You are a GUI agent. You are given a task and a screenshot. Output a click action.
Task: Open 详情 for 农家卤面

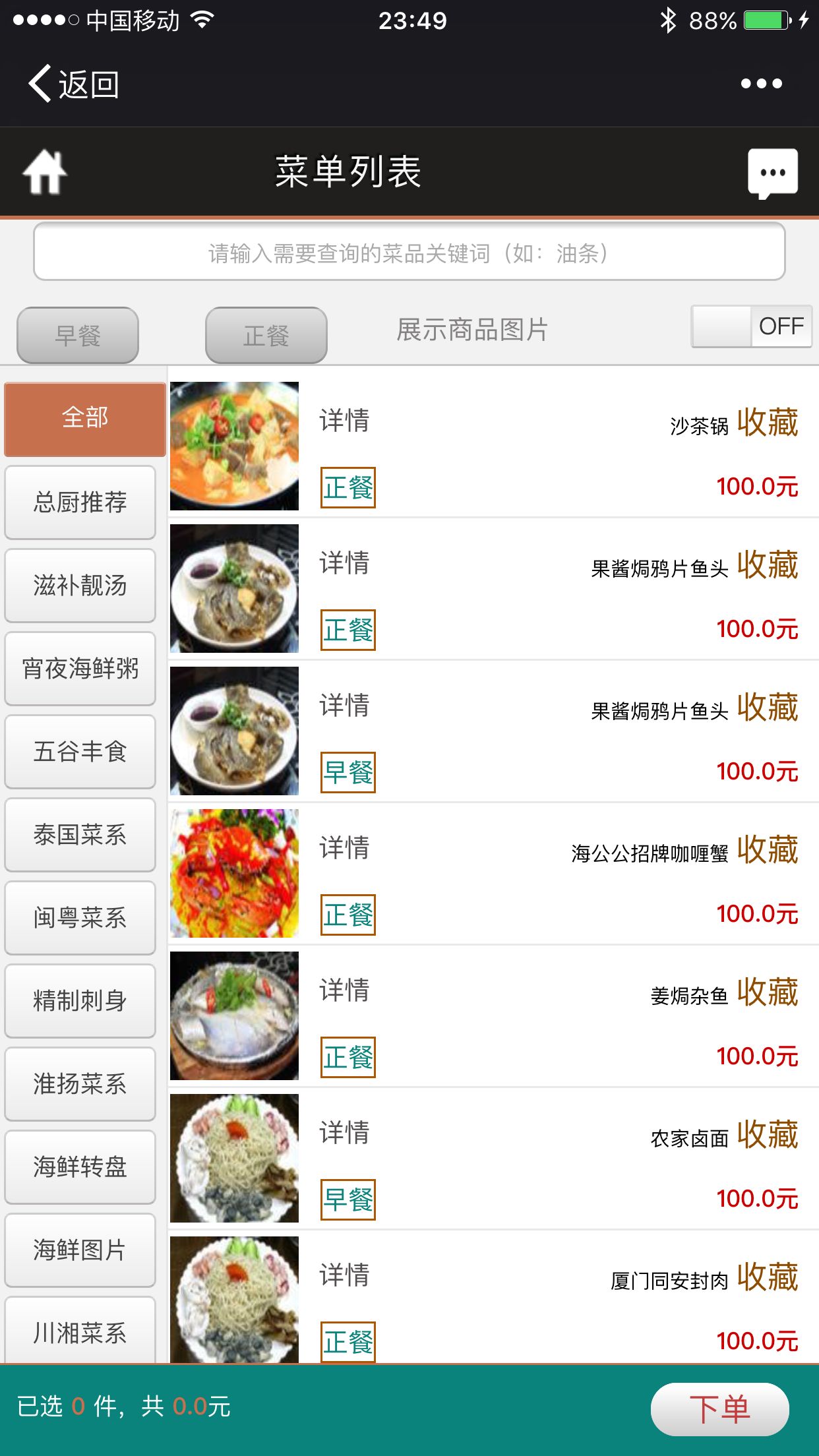click(x=344, y=1134)
